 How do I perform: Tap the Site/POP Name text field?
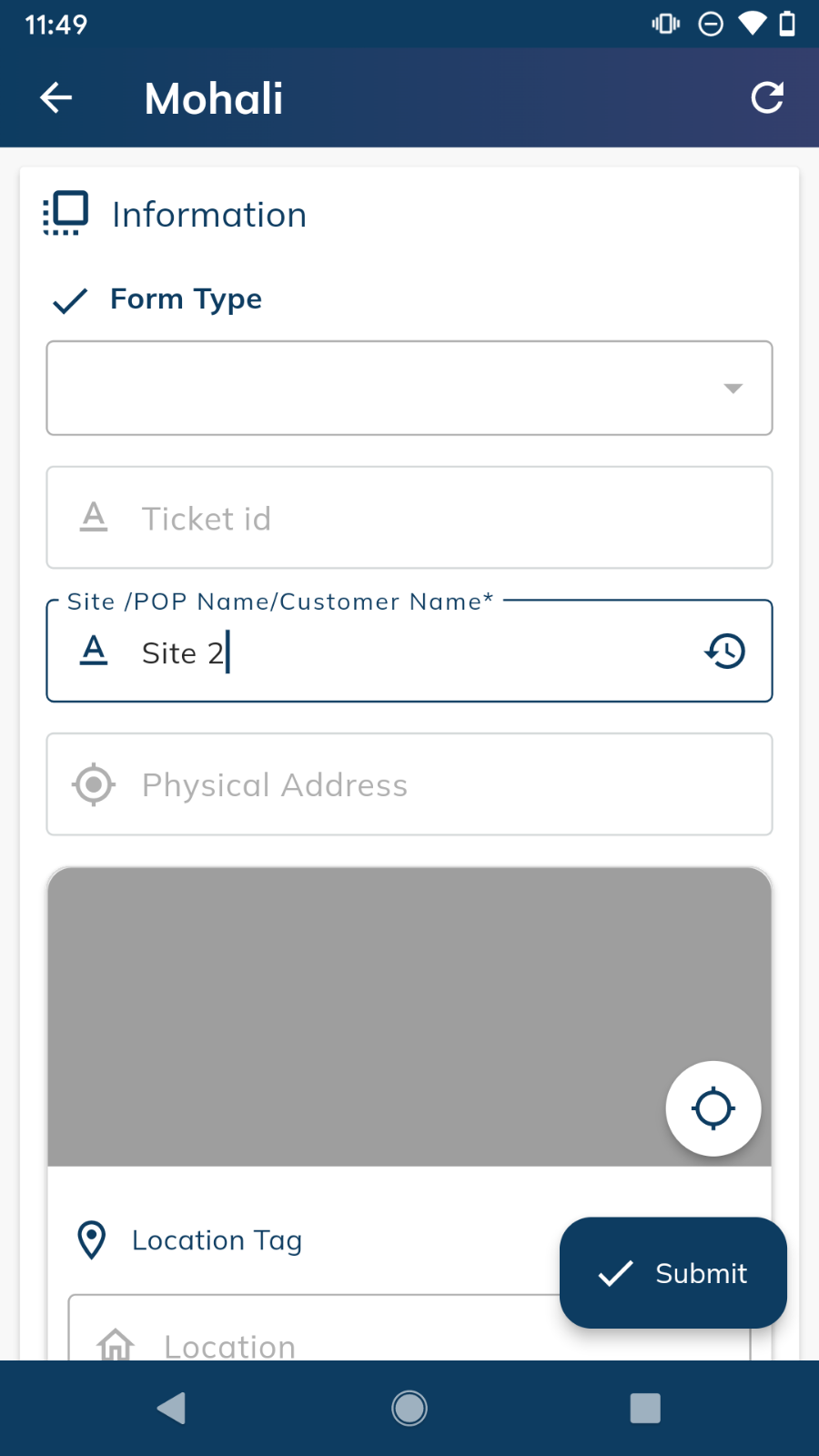[409, 651]
